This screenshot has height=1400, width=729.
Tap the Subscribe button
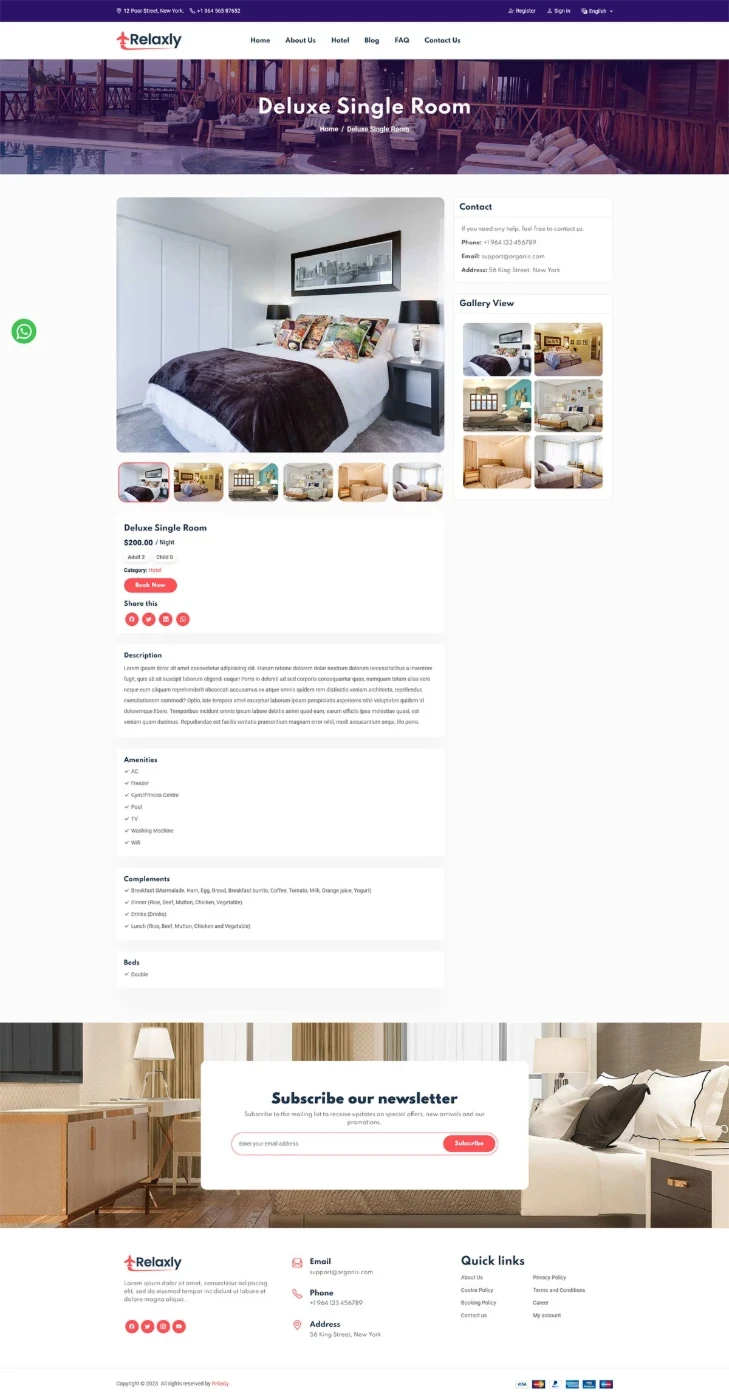coord(469,1143)
